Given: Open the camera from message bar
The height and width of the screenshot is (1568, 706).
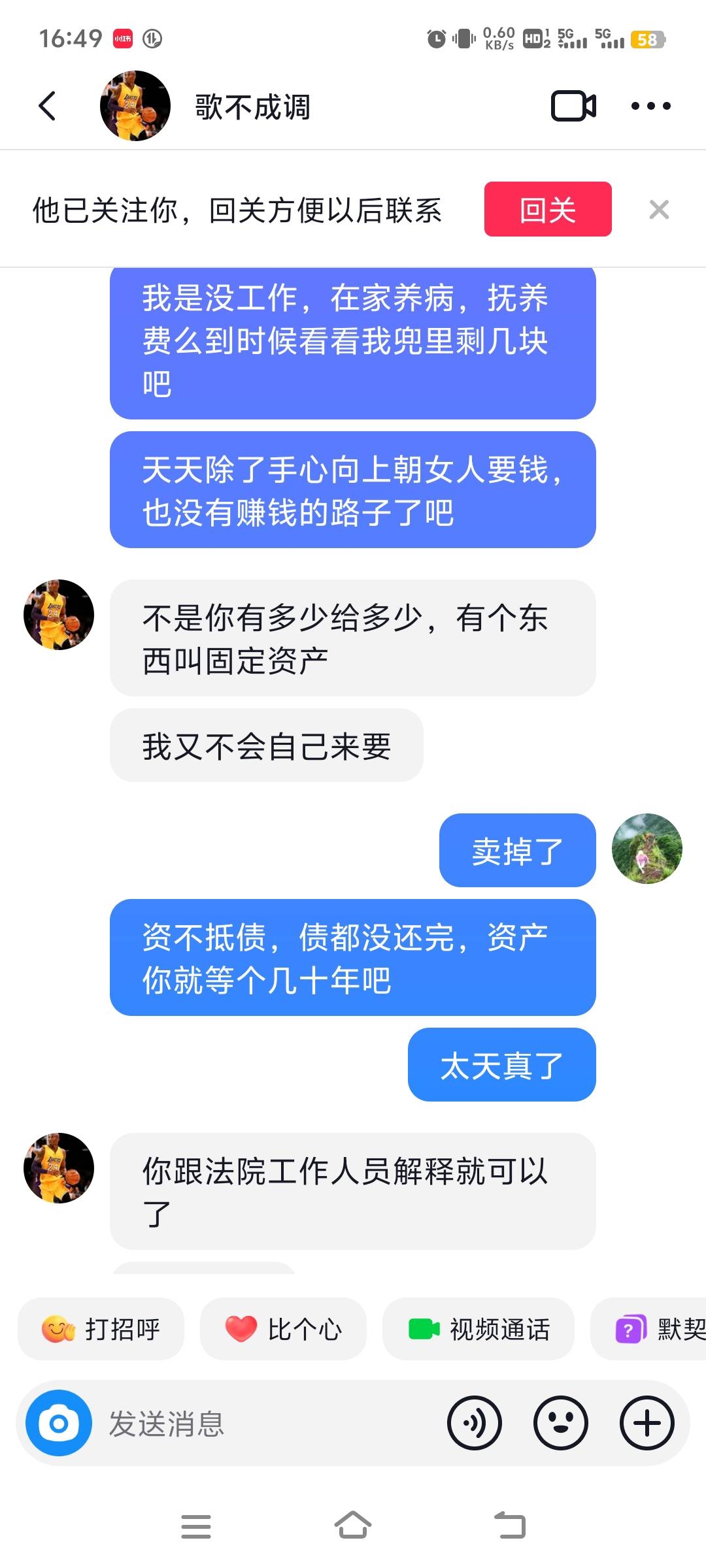Looking at the screenshot, I should coord(59,1423).
